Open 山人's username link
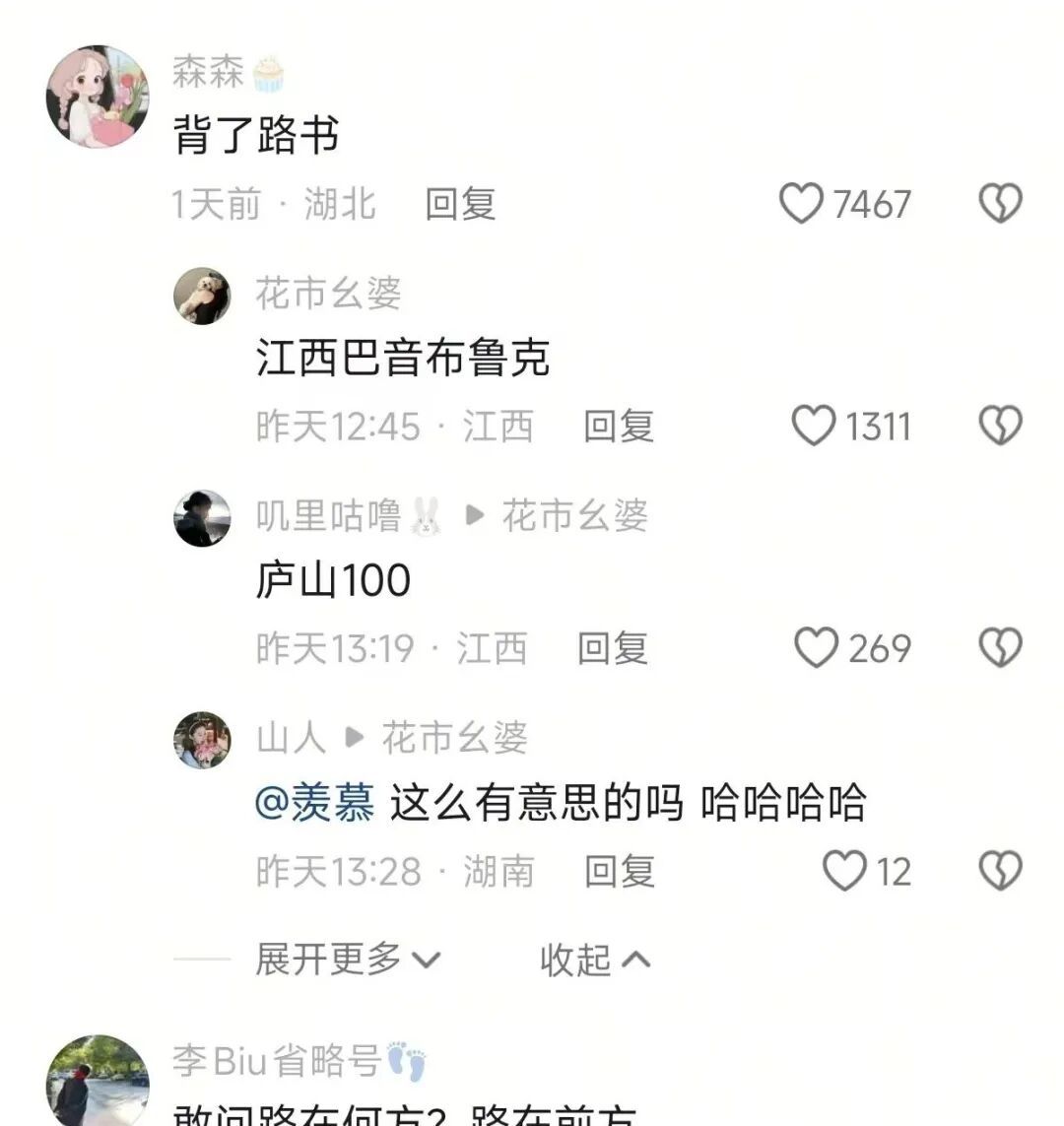 pyautogui.click(x=291, y=738)
